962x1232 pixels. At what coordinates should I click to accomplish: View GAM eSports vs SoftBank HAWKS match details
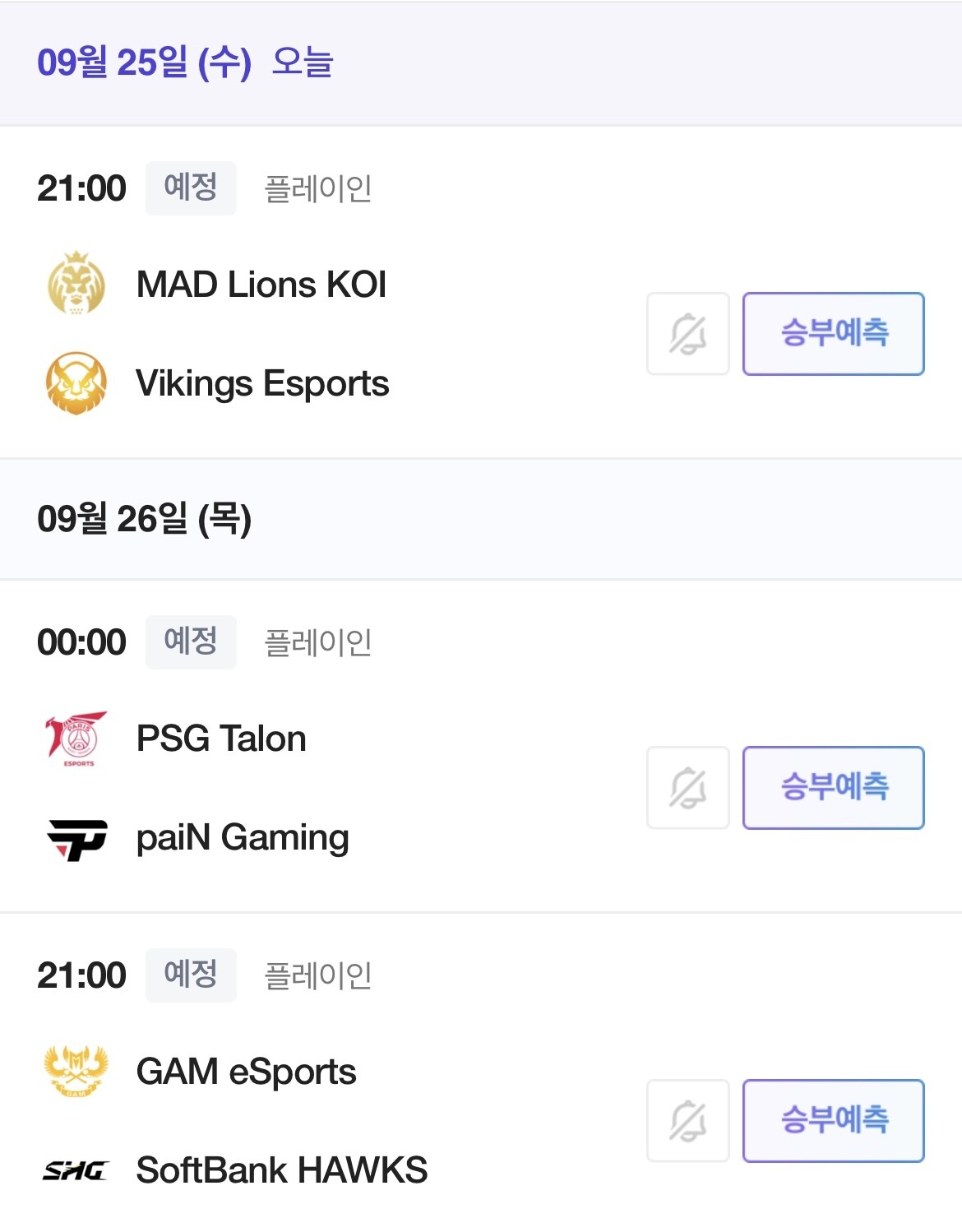click(x=481, y=1072)
